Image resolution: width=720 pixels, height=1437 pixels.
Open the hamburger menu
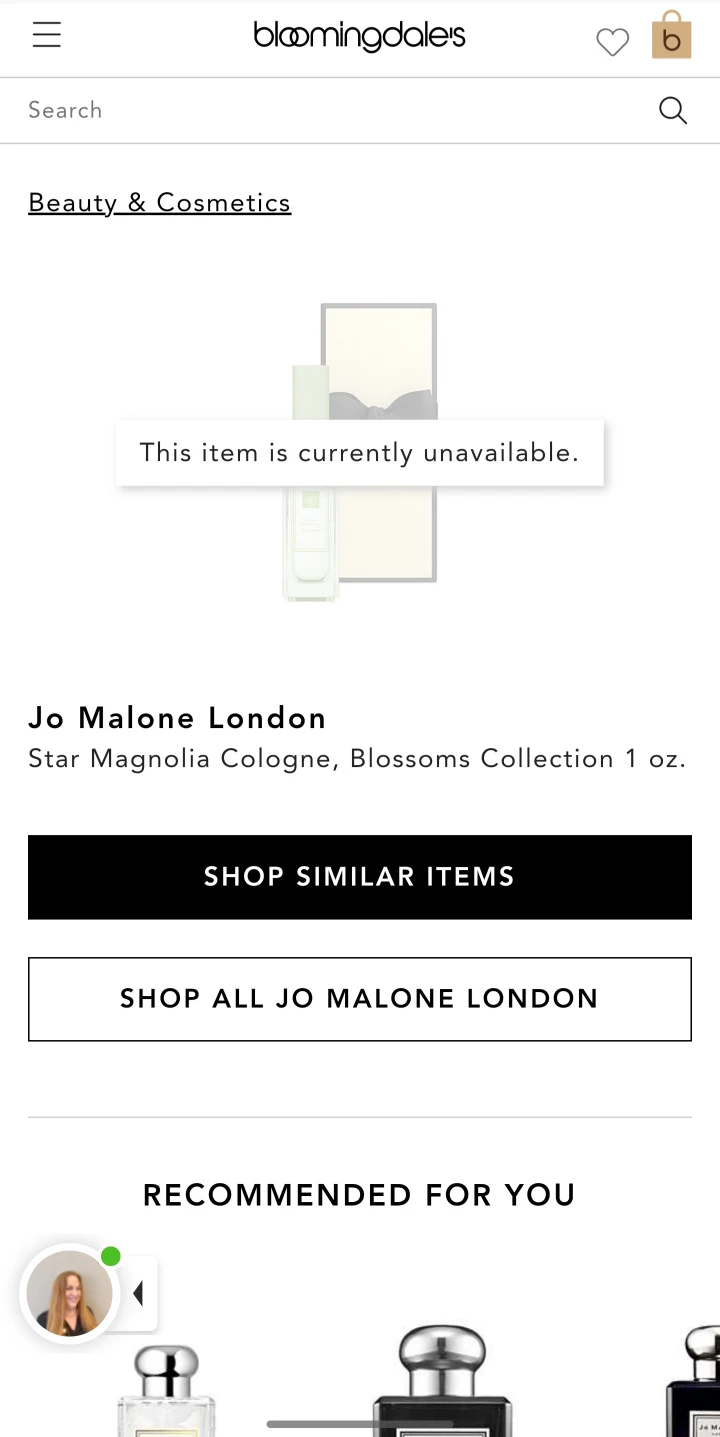click(x=46, y=36)
